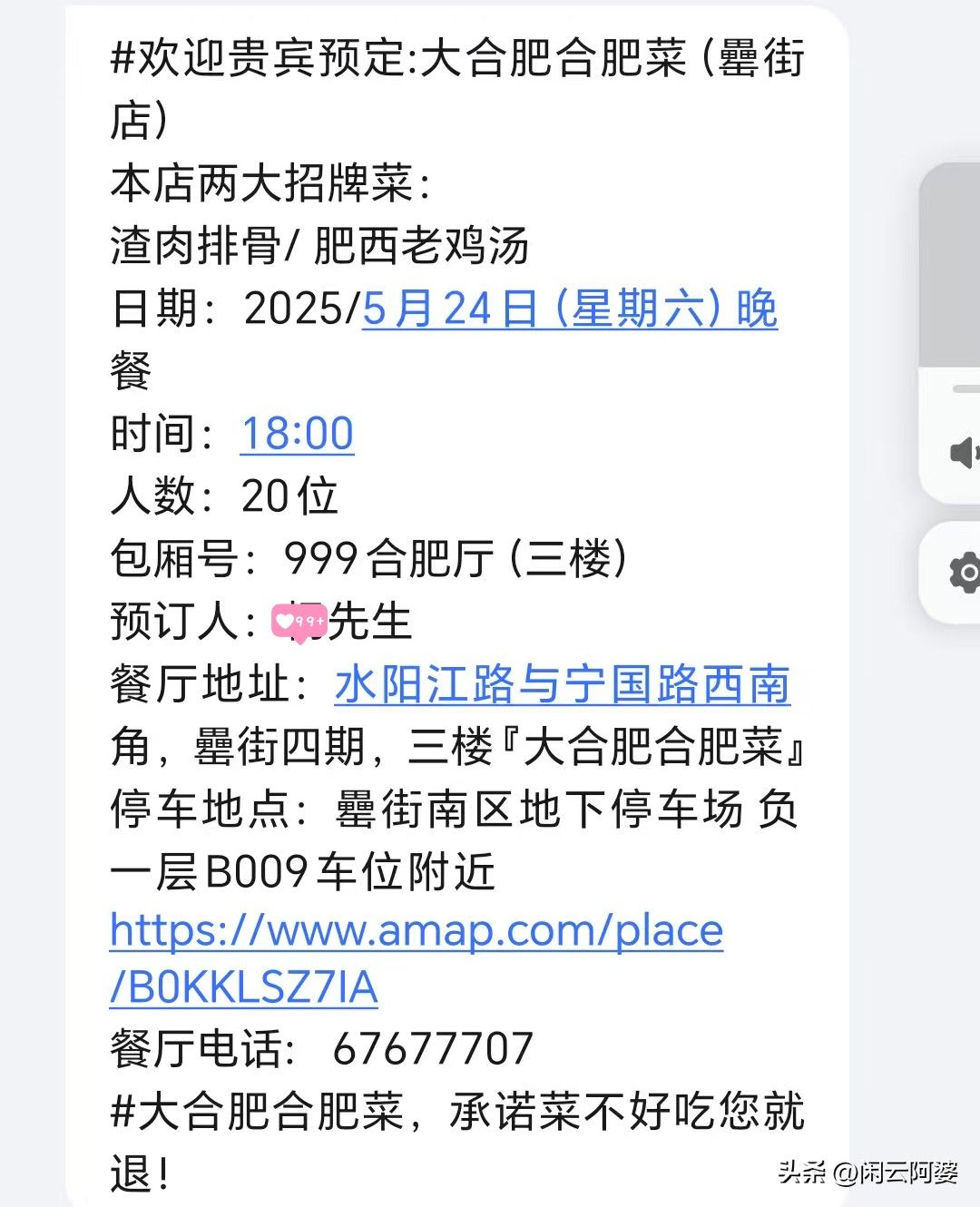Open the 5月24日 (星期六) date link
The height and width of the screenshot is (1207, 980).
coord(569,309)
